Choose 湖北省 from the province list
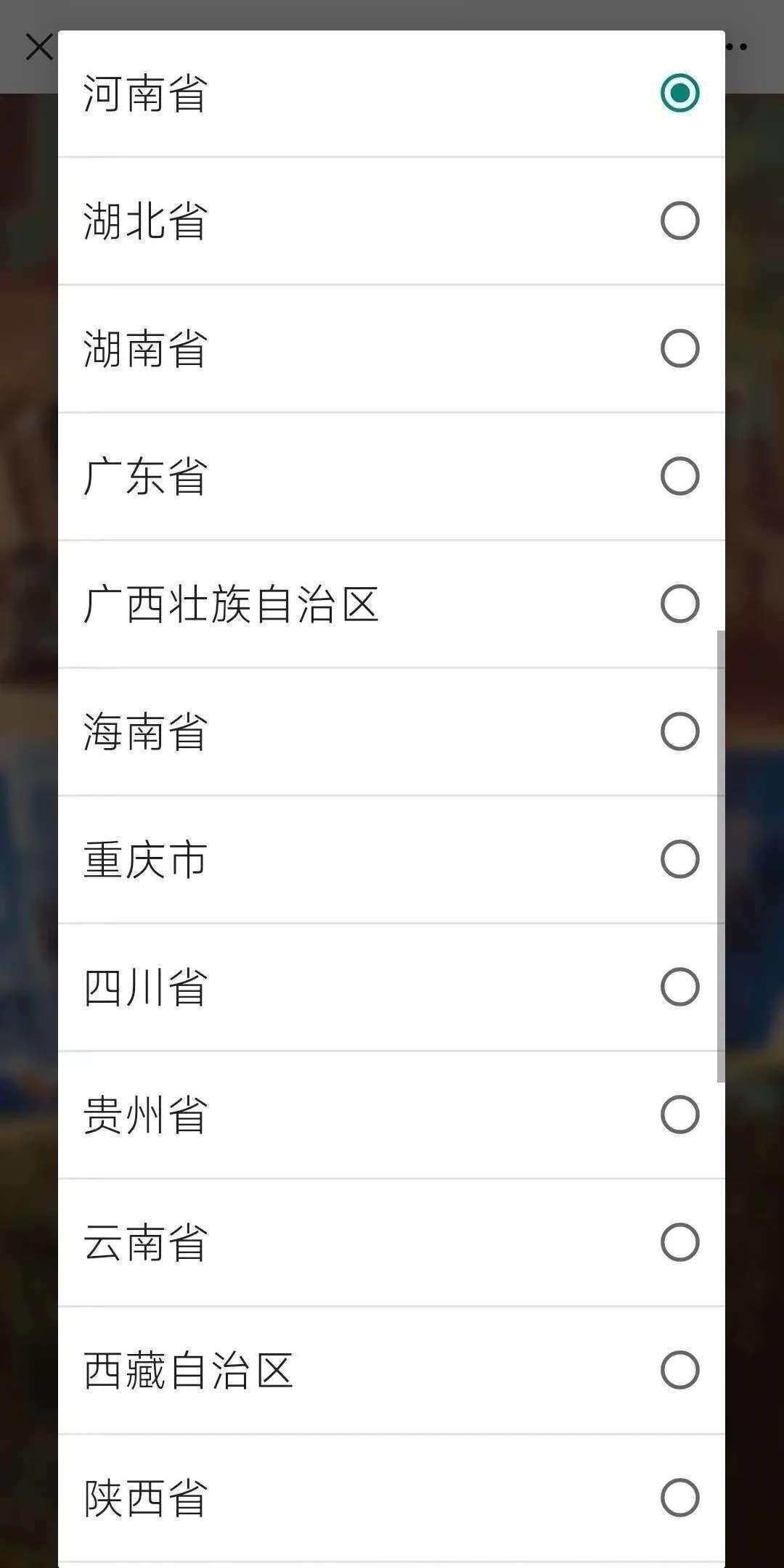Screen dimensions: 784x1568 coord(679,221)
